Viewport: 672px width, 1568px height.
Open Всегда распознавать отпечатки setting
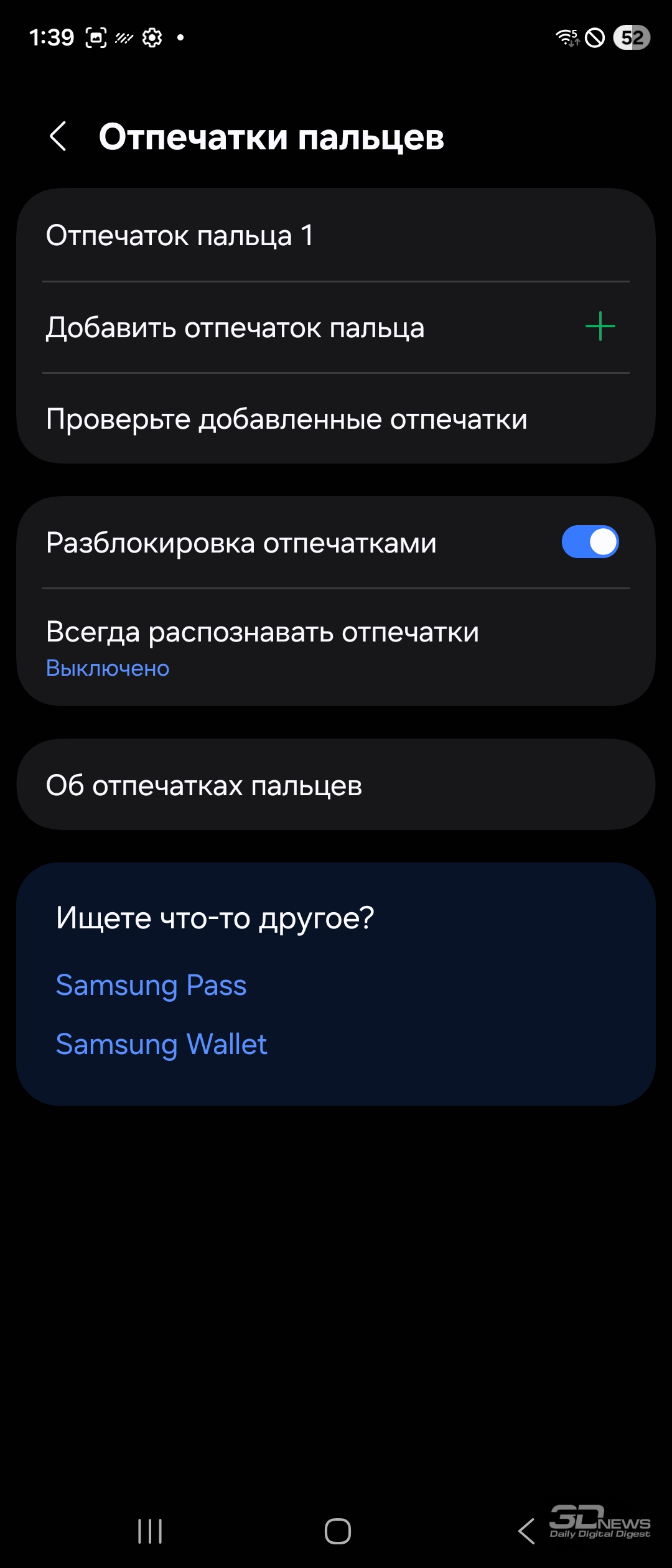click(263, 647)
